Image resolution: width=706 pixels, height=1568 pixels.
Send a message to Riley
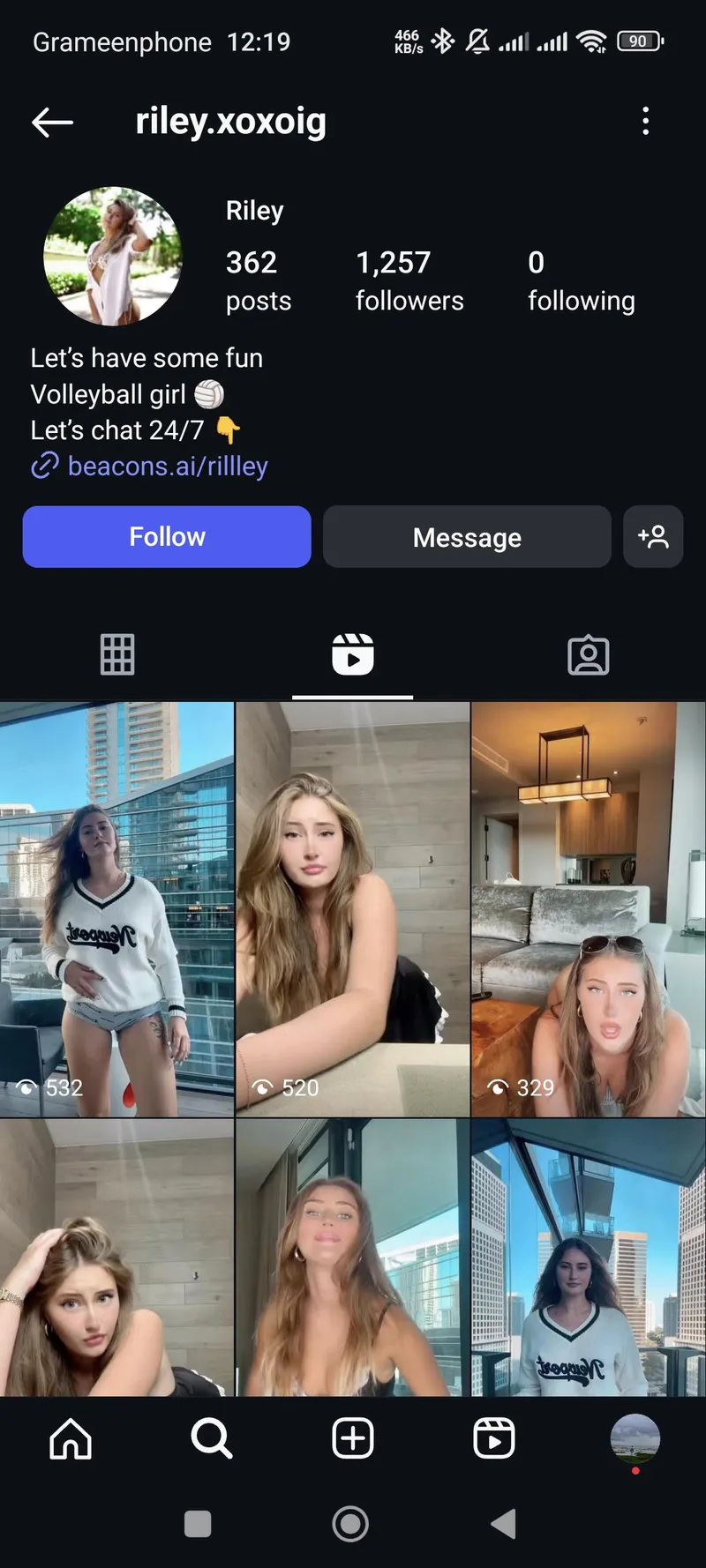(467, 537)
